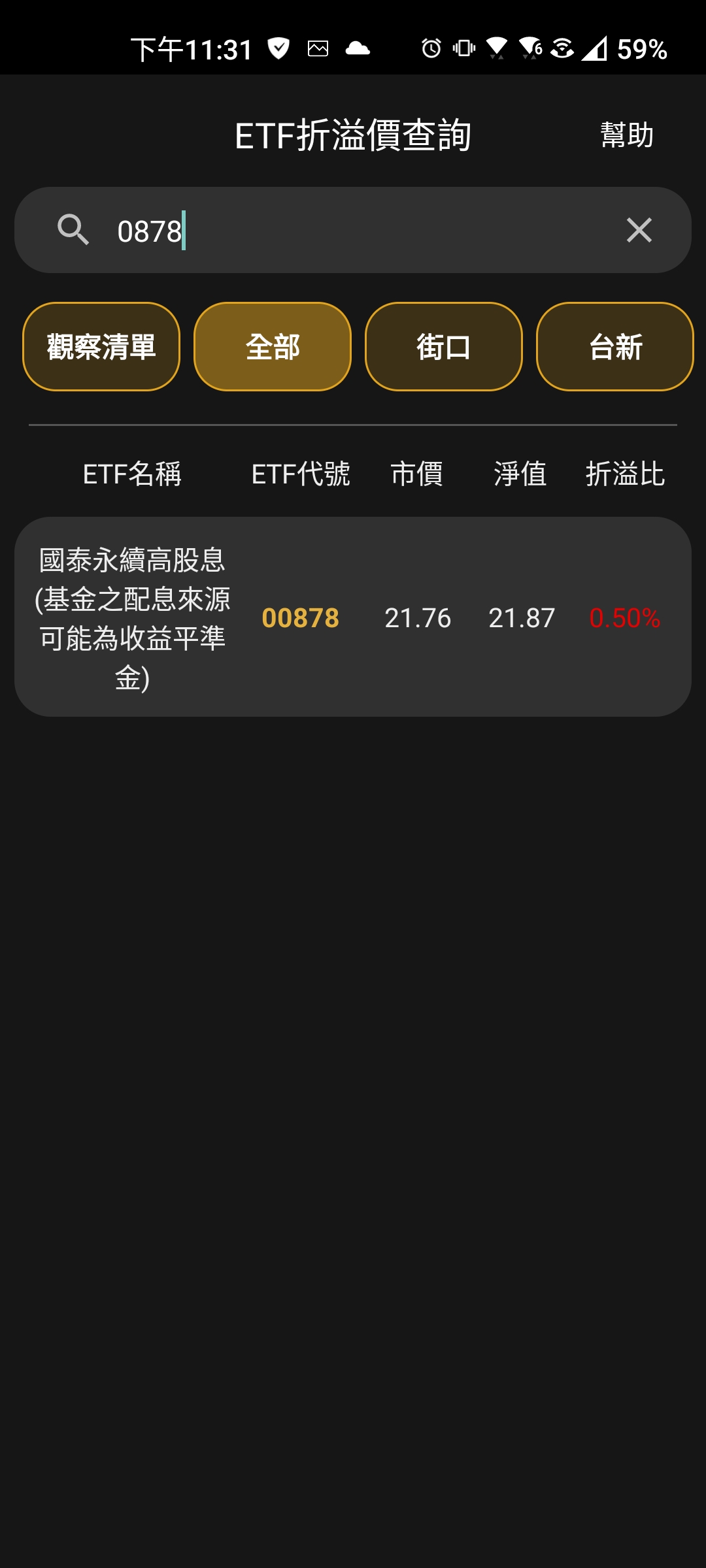Select the 街口 filter chip

click(x=444, y=346)
